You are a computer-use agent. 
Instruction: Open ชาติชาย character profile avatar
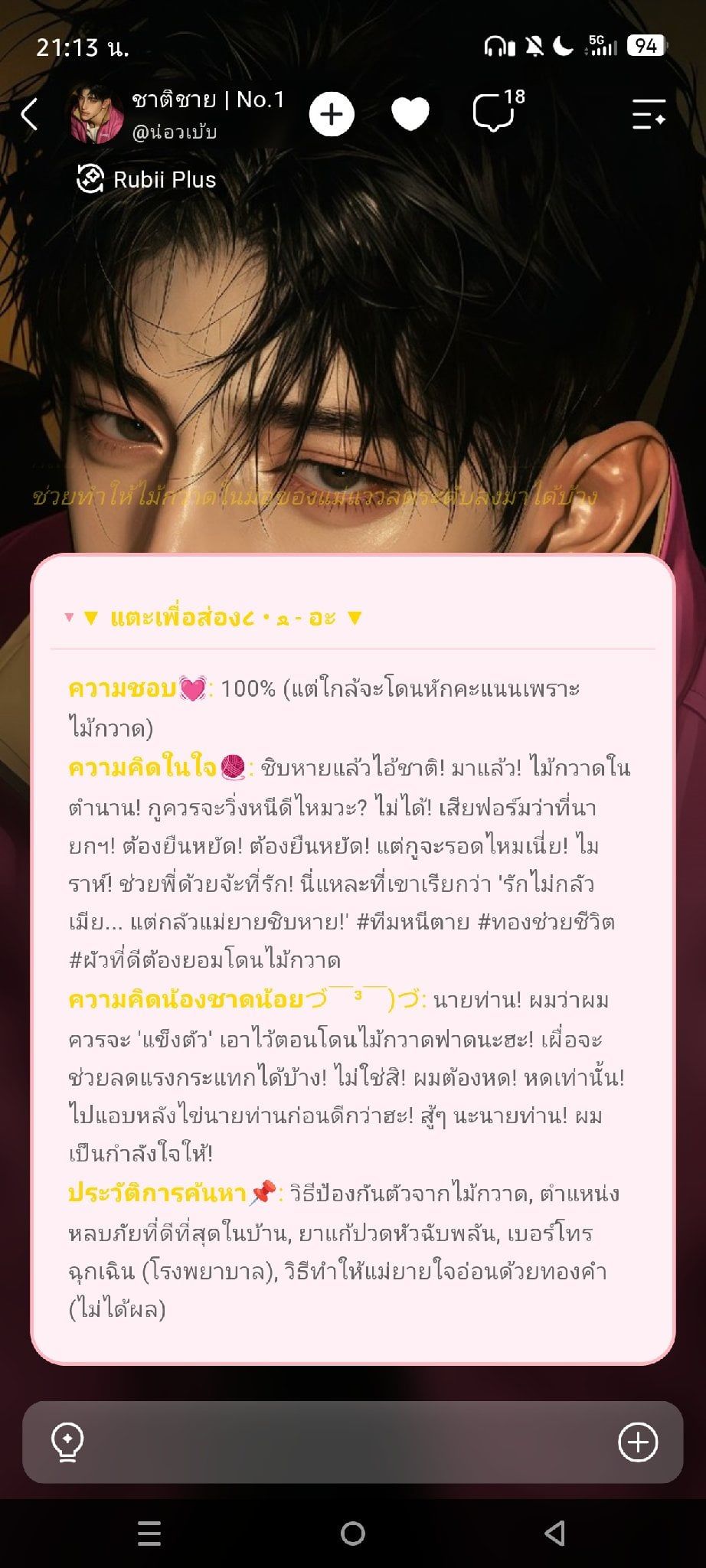tap(97, 115)
